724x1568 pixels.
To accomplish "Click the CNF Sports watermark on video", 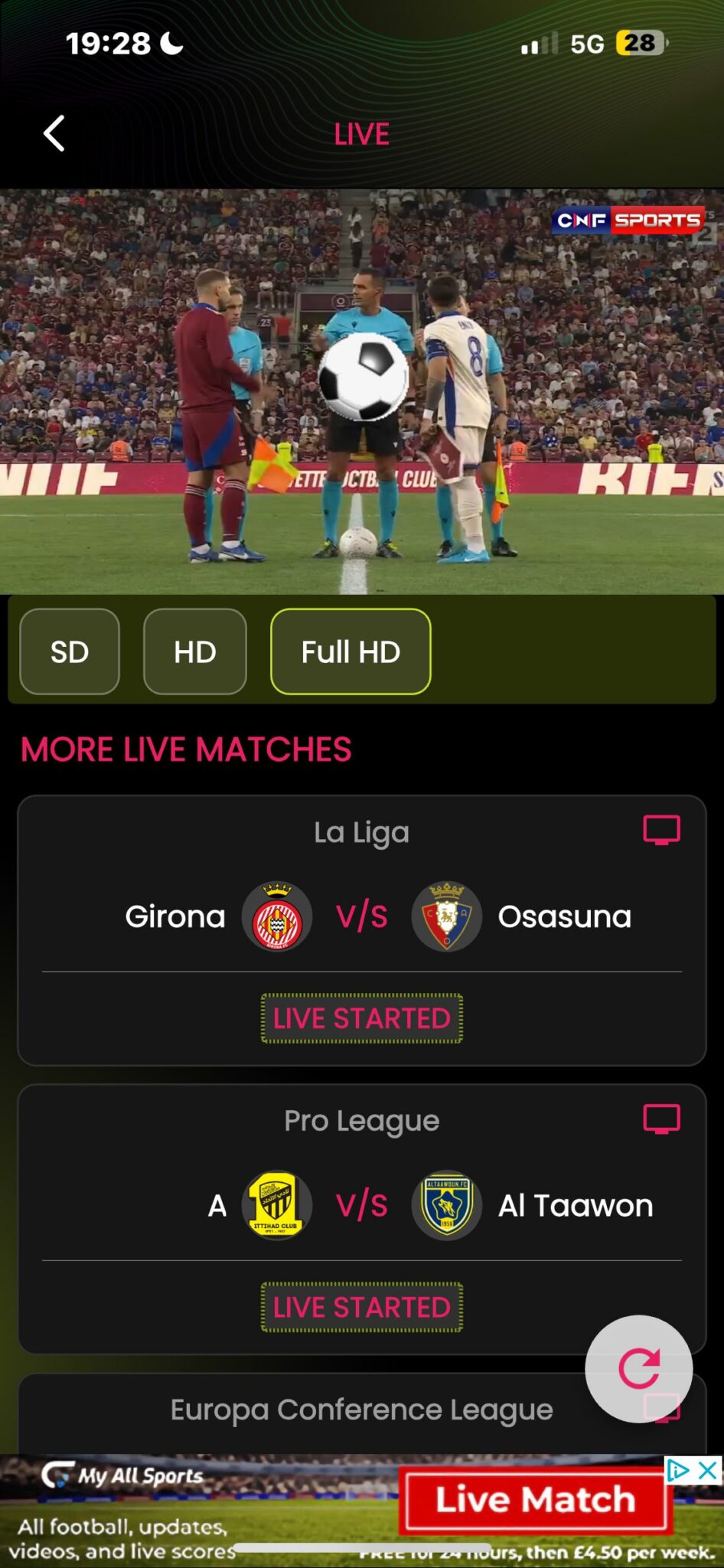I will 628,220.
